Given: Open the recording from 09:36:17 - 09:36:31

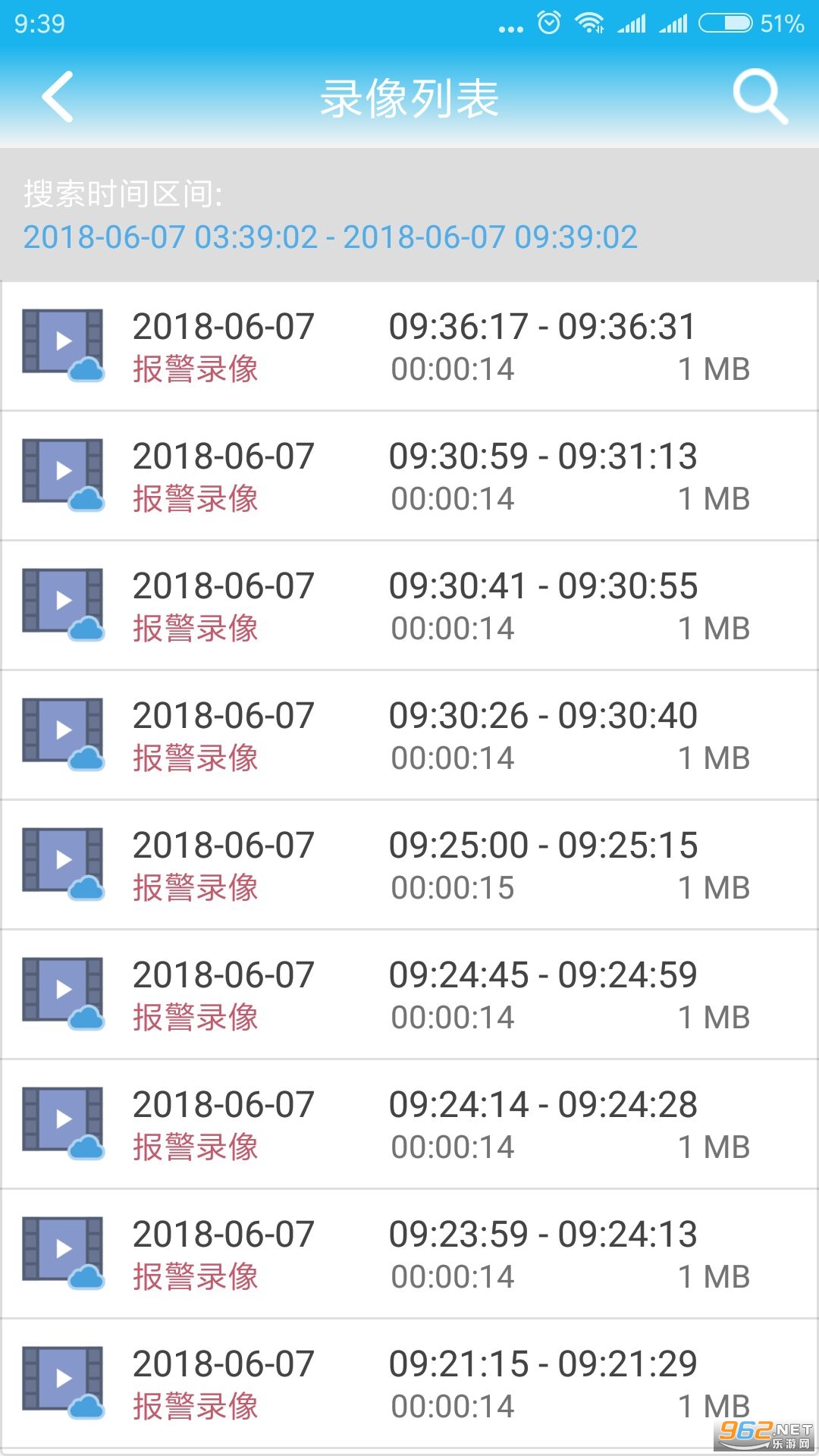Looking at the screenshot, I should pos(409,347).
